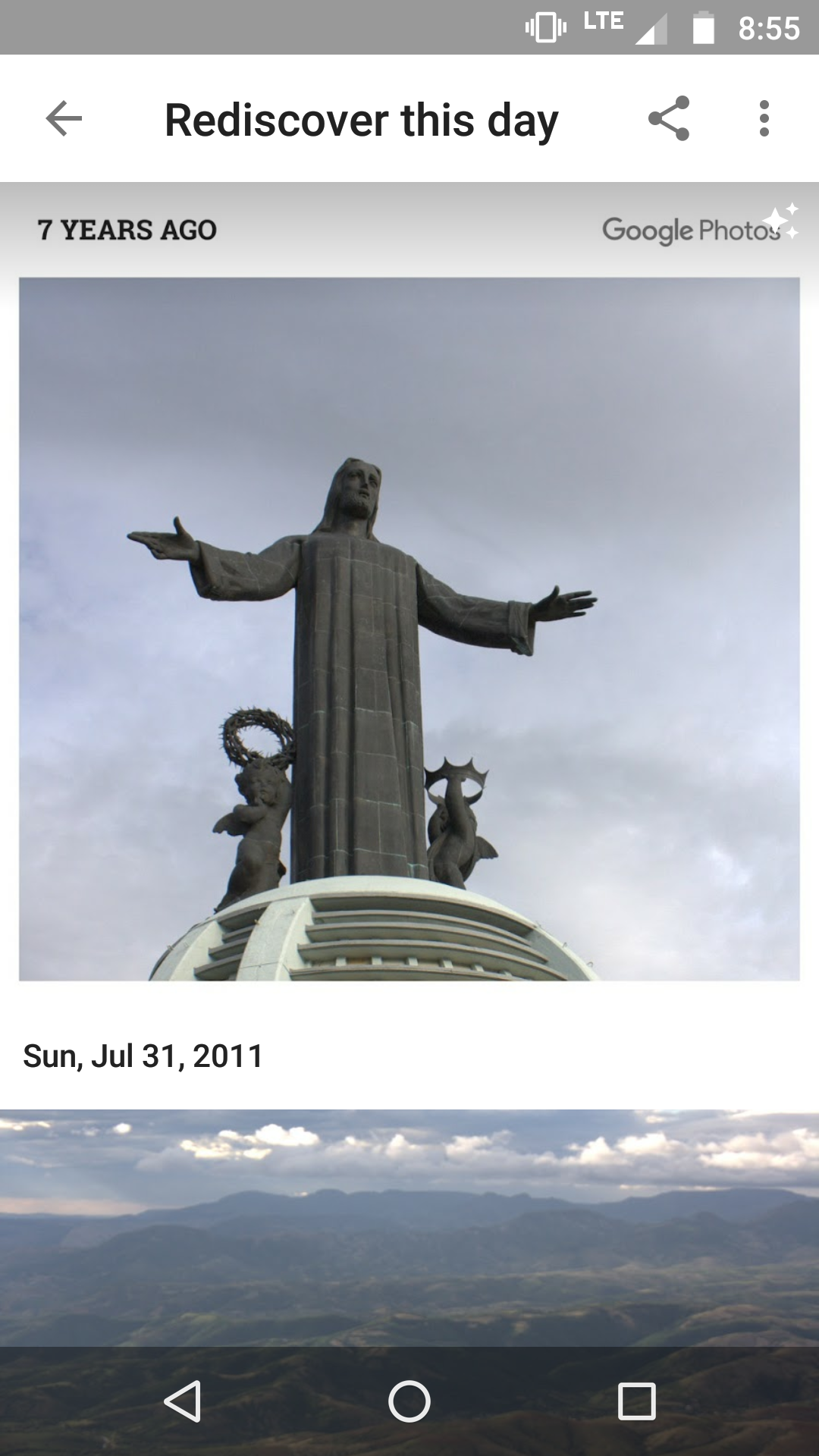Go back using the top-left arrow
Screen dimensions: 819x1456
[64, 119]
